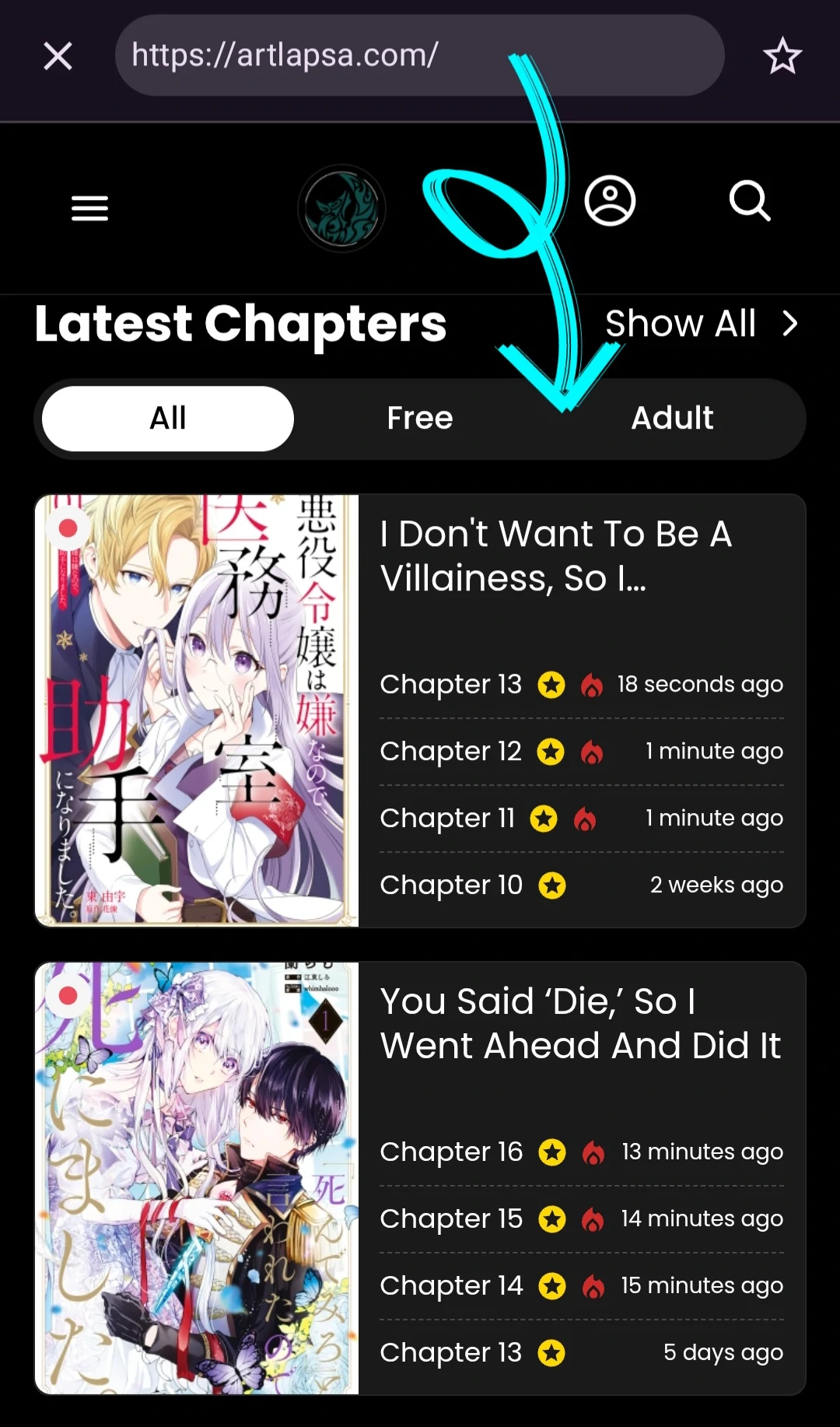Open the search magnifier
This screenshot has width=840, height=1427.
coord(750,202)
